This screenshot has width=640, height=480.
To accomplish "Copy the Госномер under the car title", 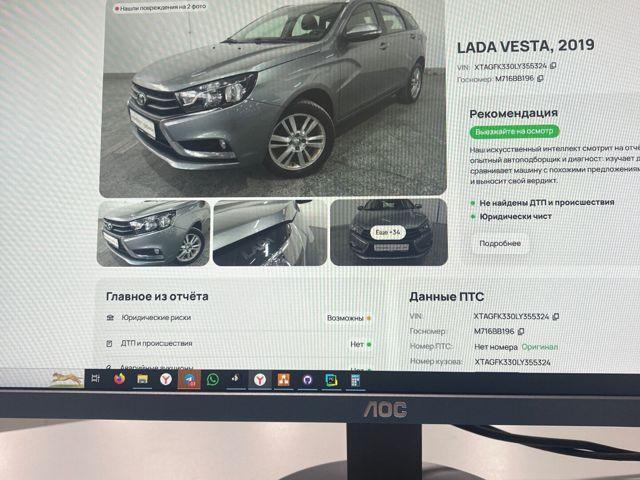I will (540, 78).
